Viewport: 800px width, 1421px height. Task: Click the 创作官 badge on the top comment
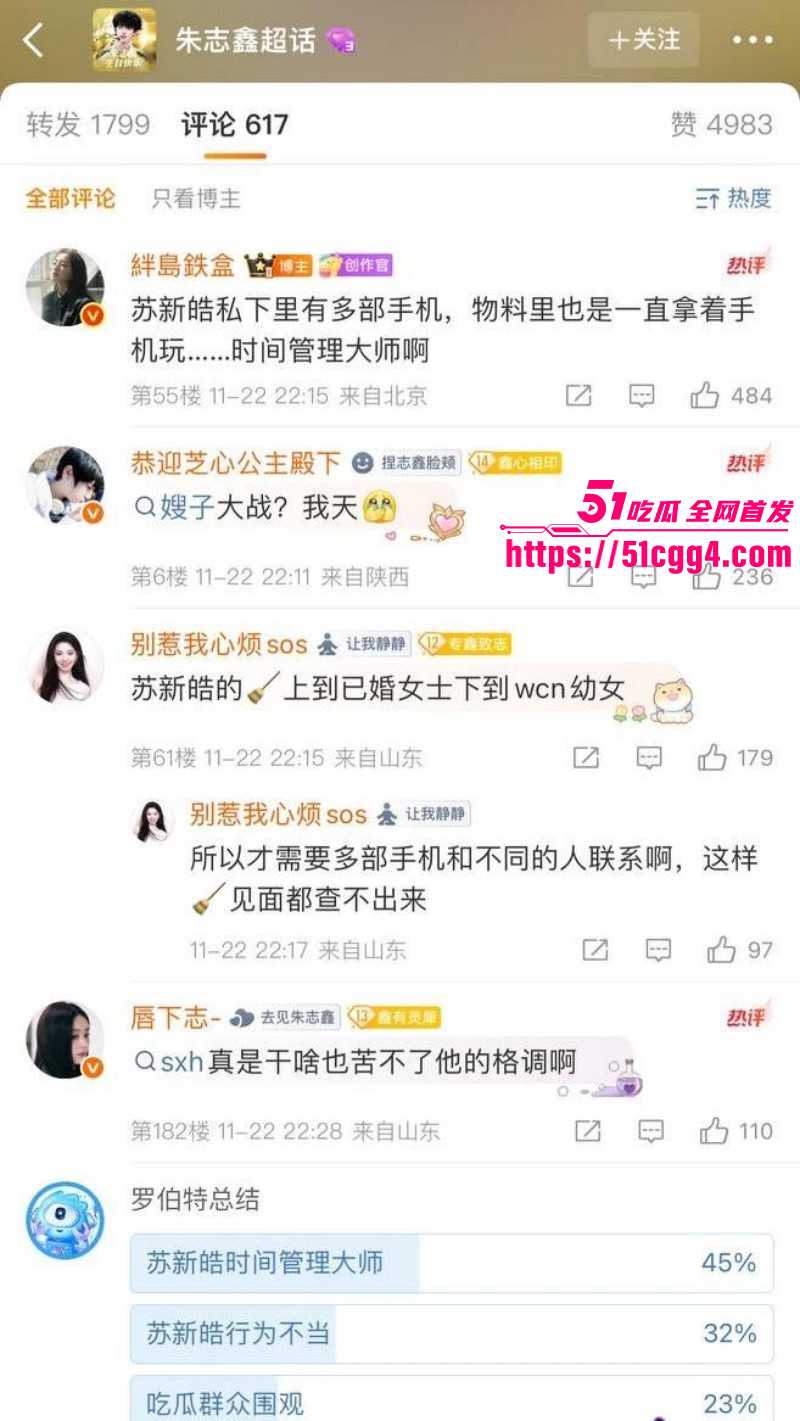click(x=355, y=263)
